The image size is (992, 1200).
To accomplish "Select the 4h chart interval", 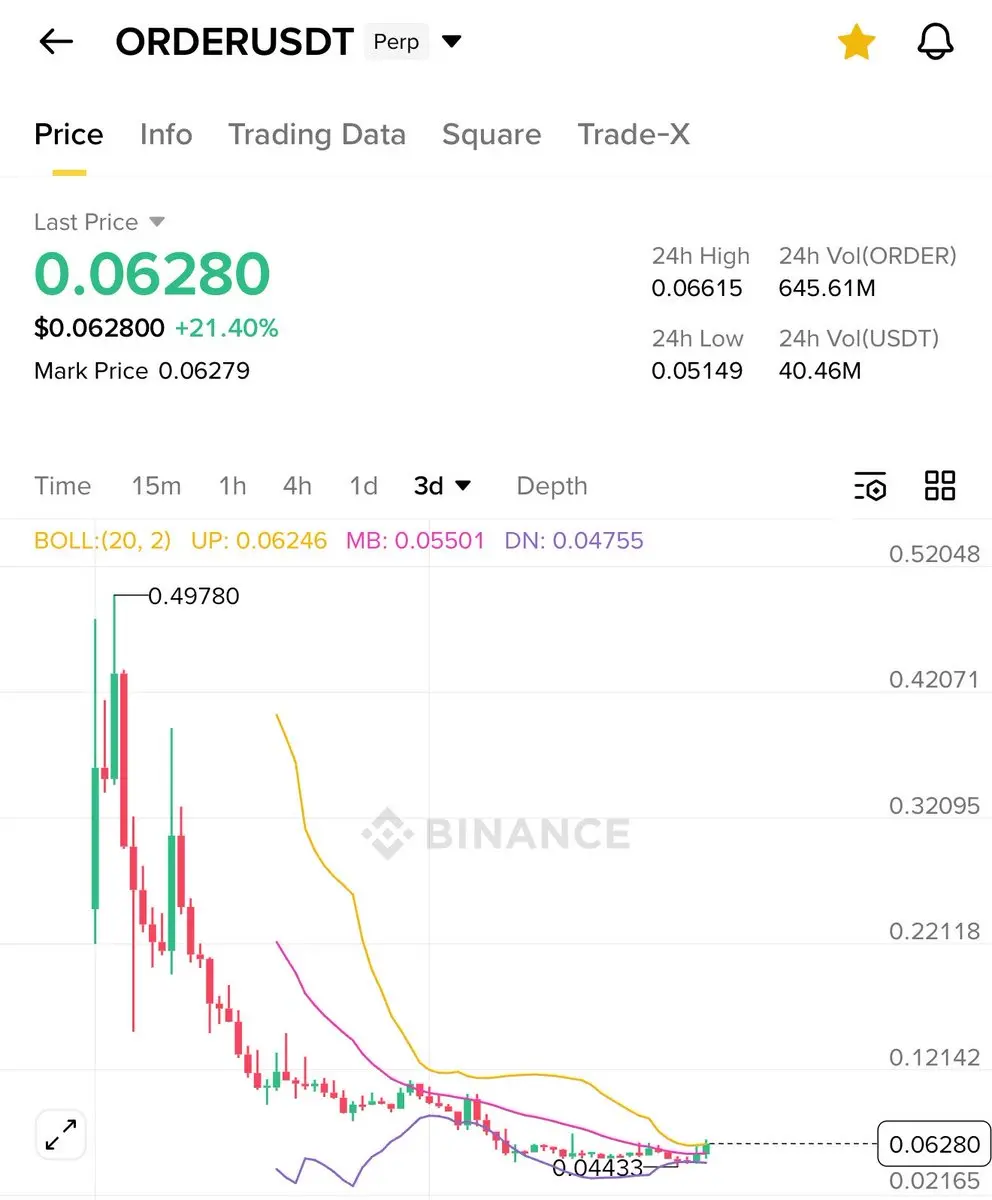I will 297,486.
